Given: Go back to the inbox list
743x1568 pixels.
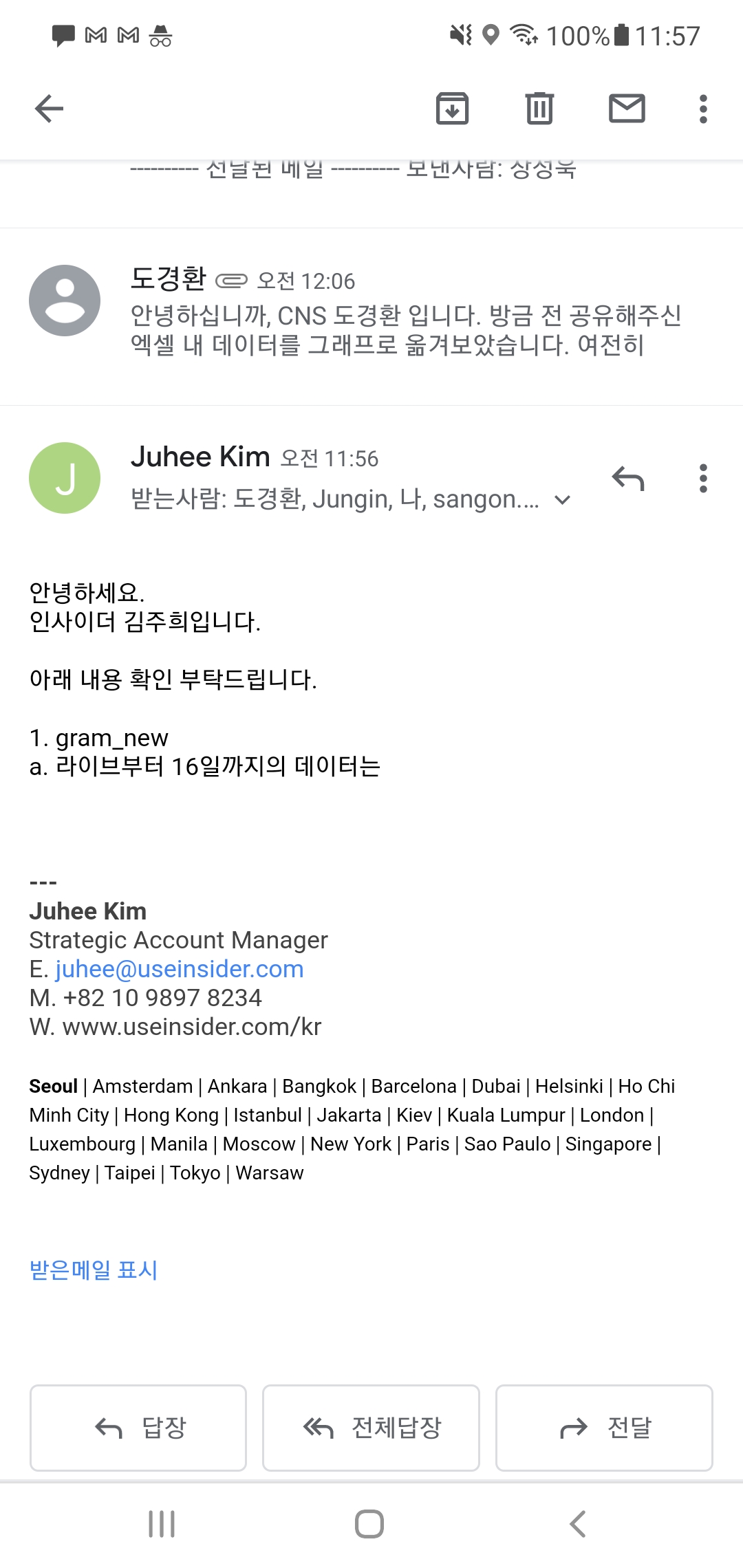Looking at the screenshot, I should (x=49, y=109).
